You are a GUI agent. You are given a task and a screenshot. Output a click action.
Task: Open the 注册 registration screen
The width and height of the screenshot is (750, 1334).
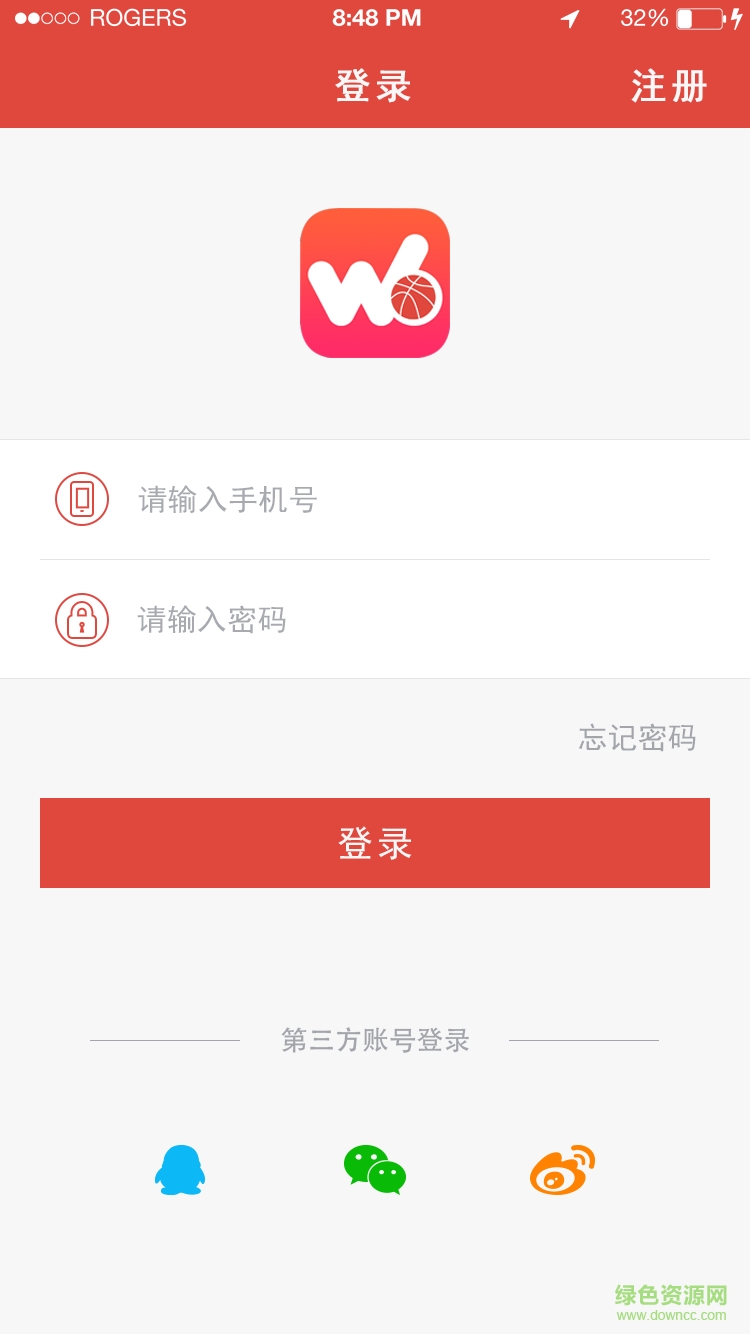668,87
